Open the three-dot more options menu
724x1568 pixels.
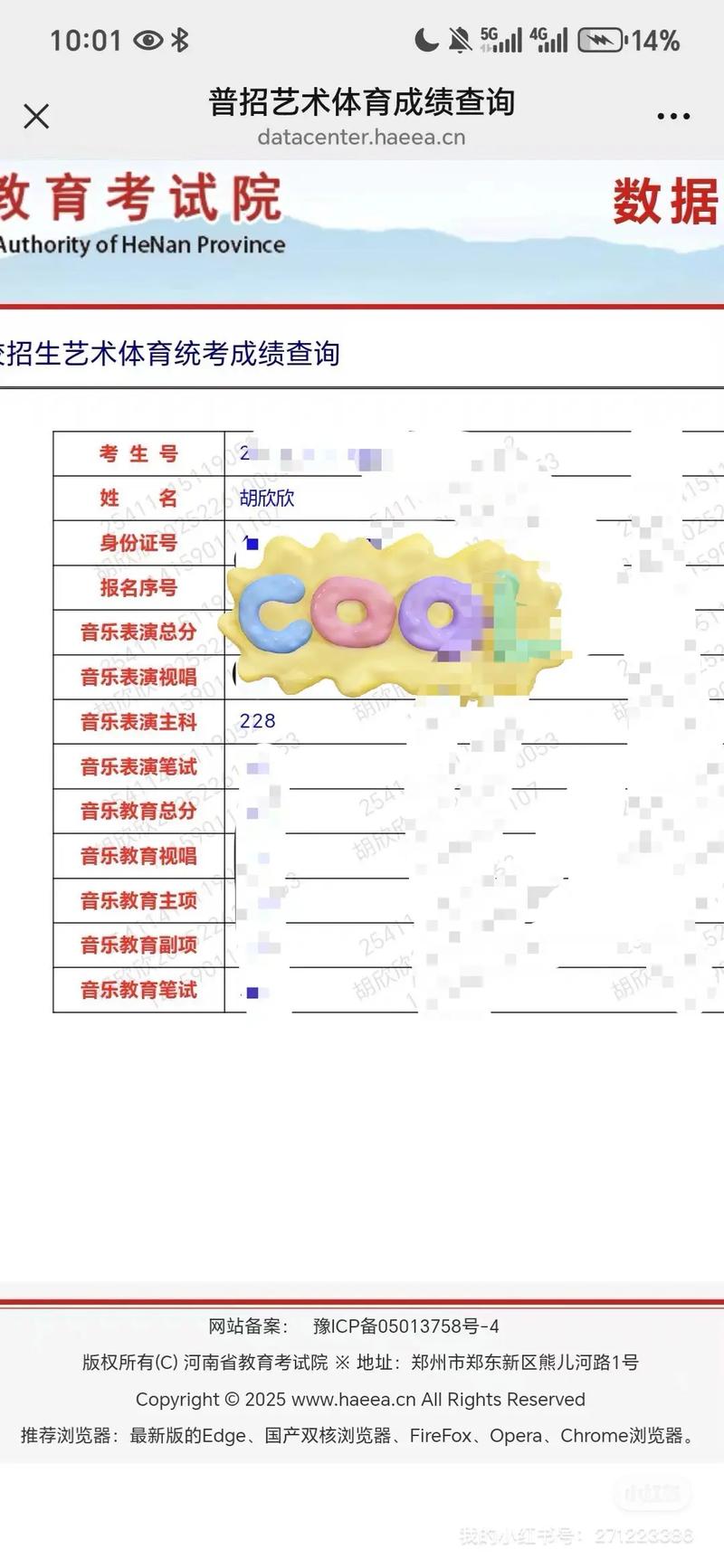[672, 117]
